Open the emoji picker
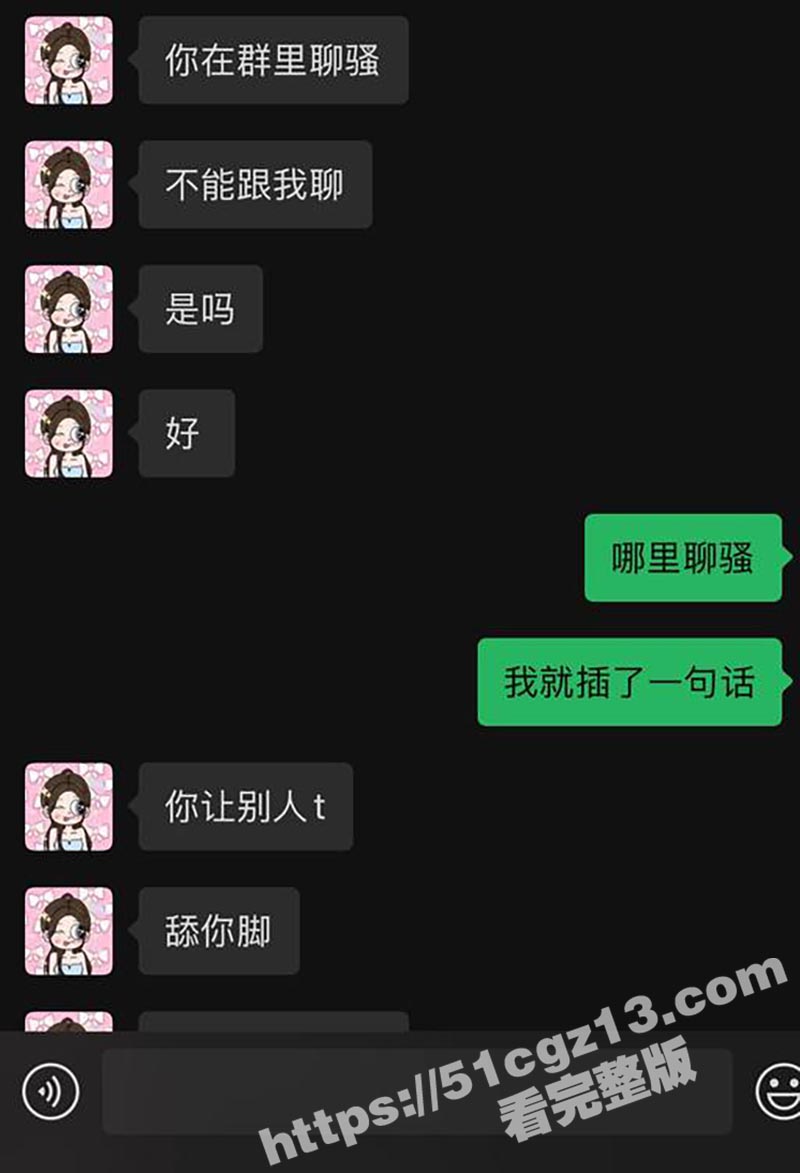The width and height of the screenshot is (800, 1173). click(780, 1091)
